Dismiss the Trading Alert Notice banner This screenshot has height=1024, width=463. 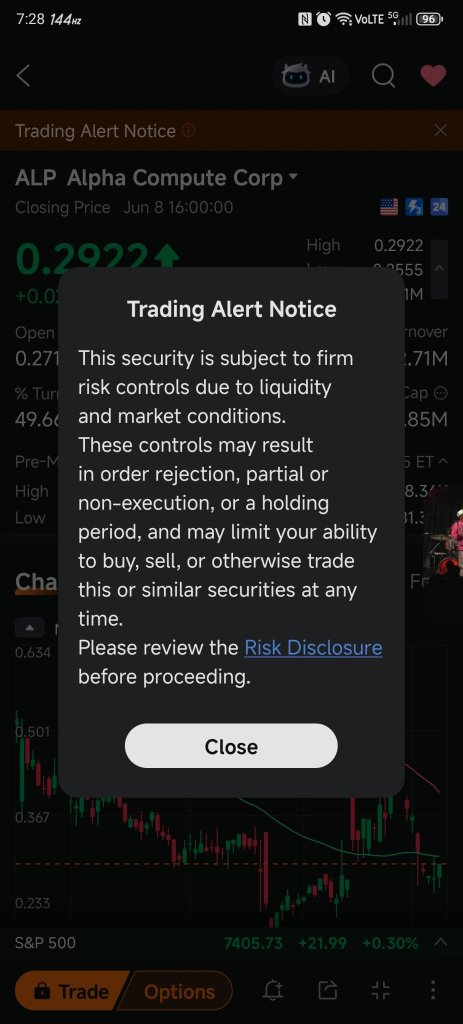441,131
